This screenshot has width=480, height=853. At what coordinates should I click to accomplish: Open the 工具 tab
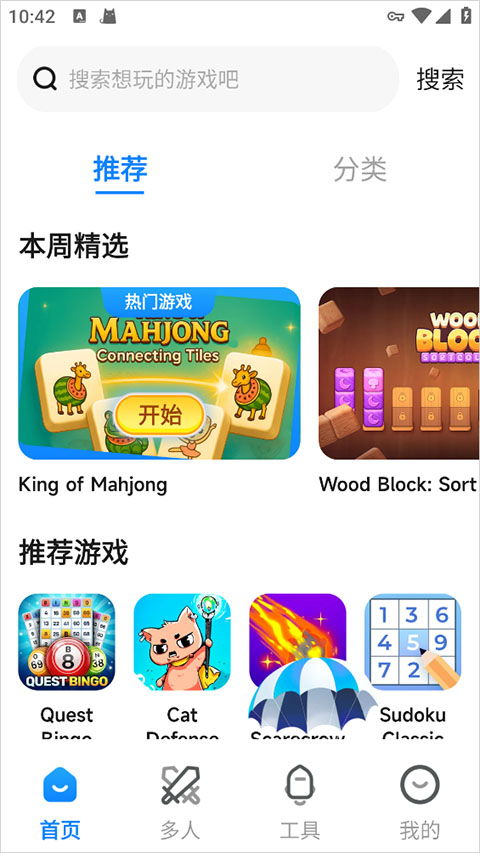pos(300,802)
